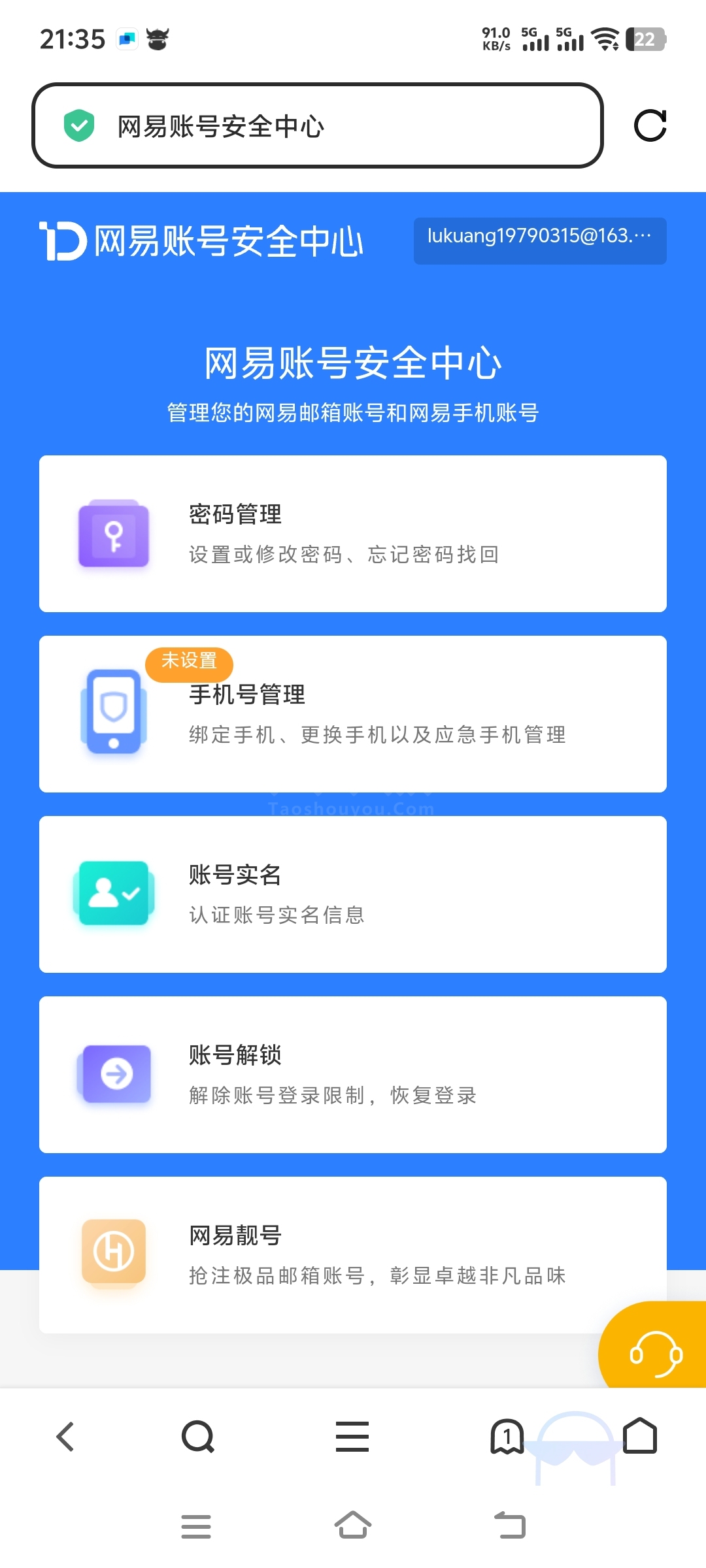Viewport: 706px width, 1568px height.
Task: Open 密码管理 password management card
Action: click(353, 534)
